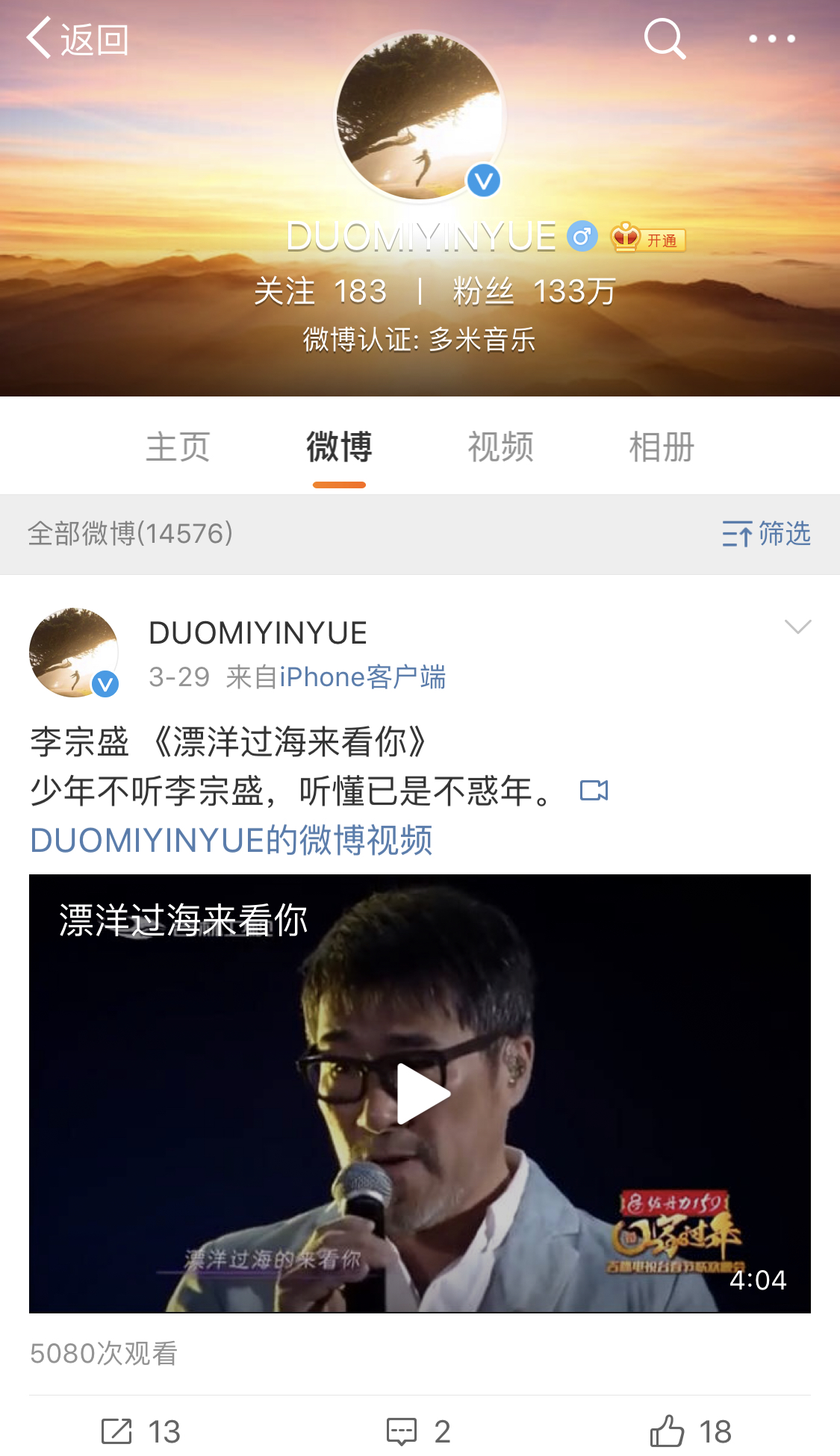Image resolution: width=840 pixels, height=1456 pixels.
Task: Switch to the 视频 tab
Action: tap(499, 447)
